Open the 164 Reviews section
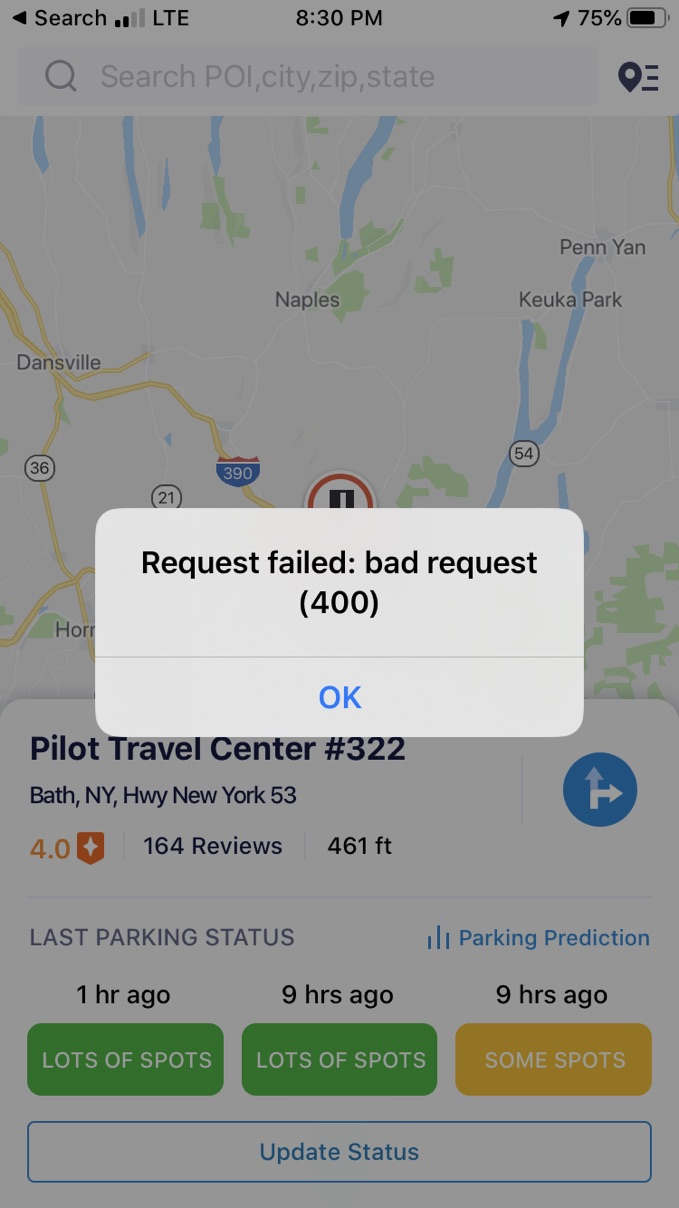Image resolution: width=679 pixels, height=1208 pixels. coord(212,846)
